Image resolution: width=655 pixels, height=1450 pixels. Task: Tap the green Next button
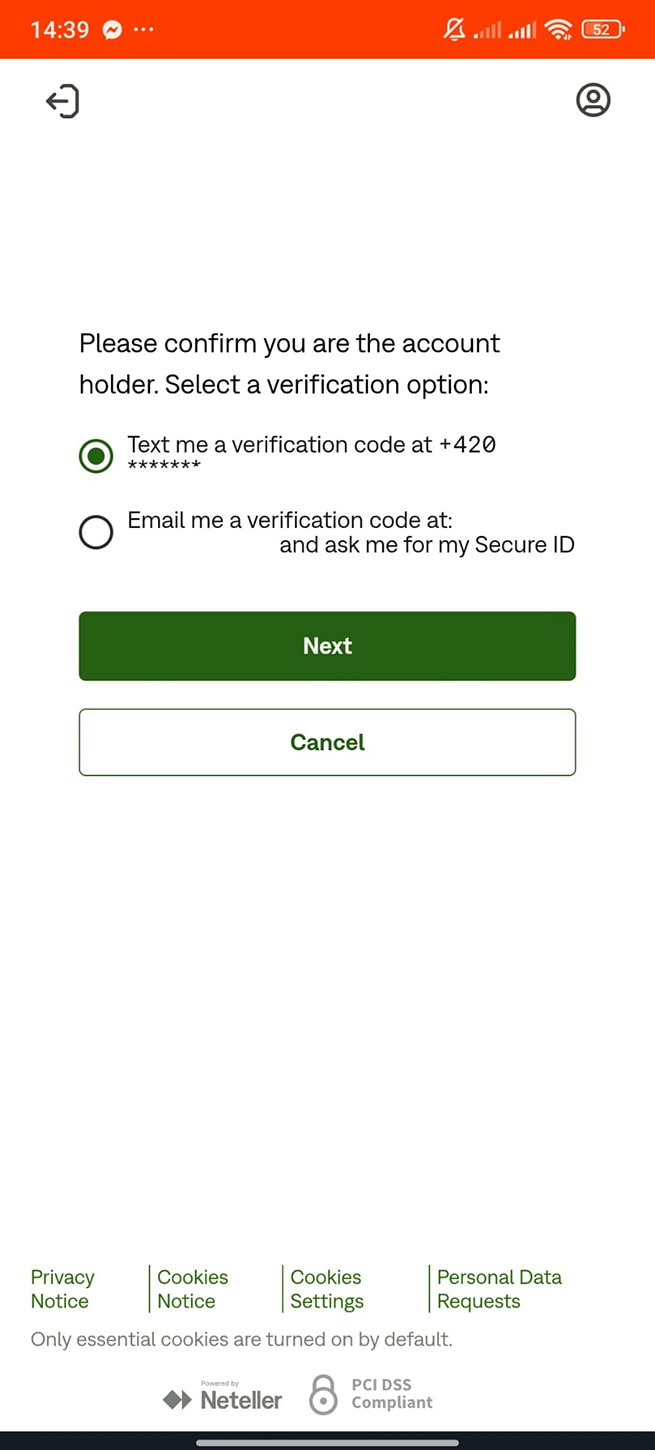(x=327, y=646)
